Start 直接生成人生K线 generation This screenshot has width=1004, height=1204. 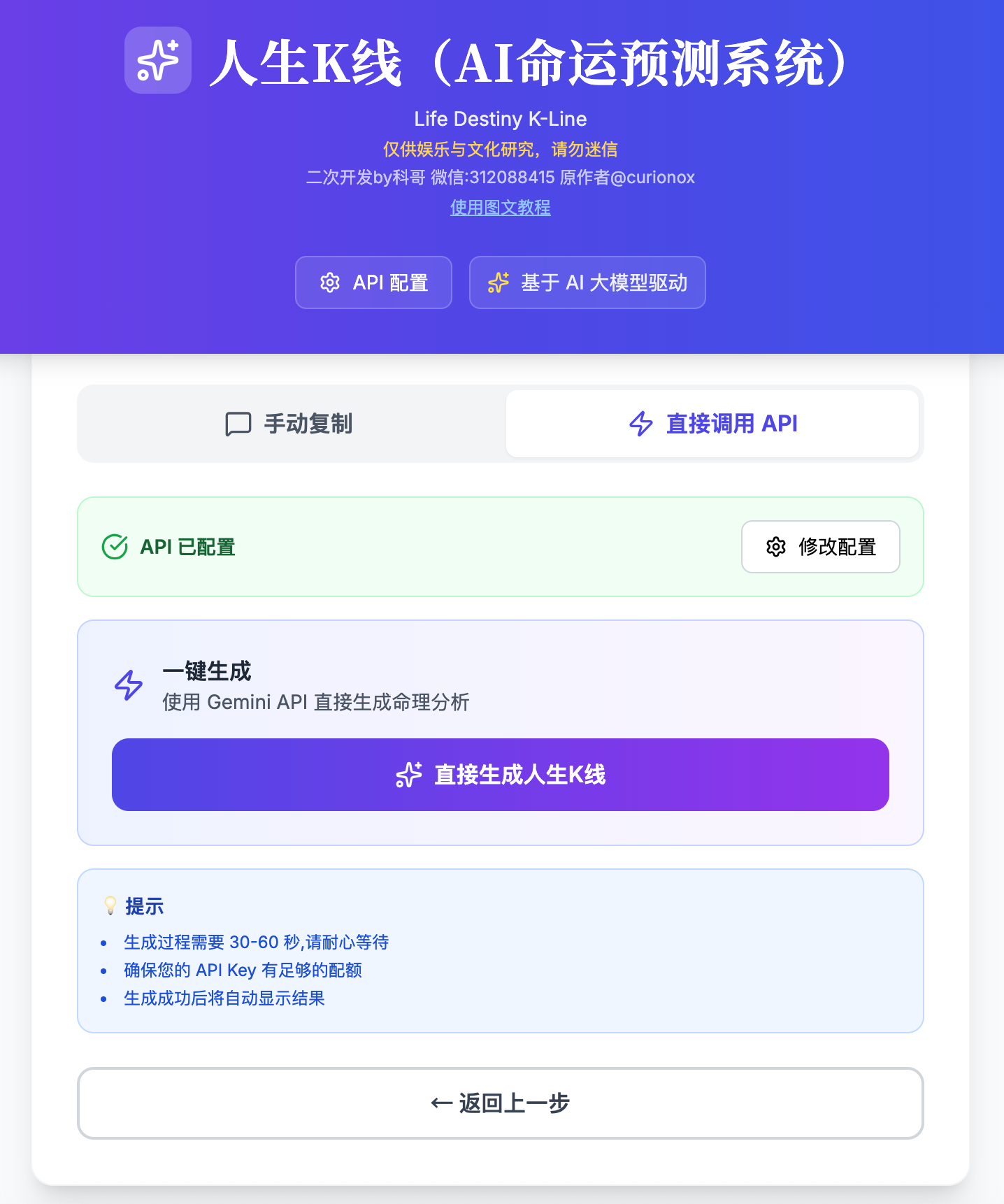coord(500,775)
